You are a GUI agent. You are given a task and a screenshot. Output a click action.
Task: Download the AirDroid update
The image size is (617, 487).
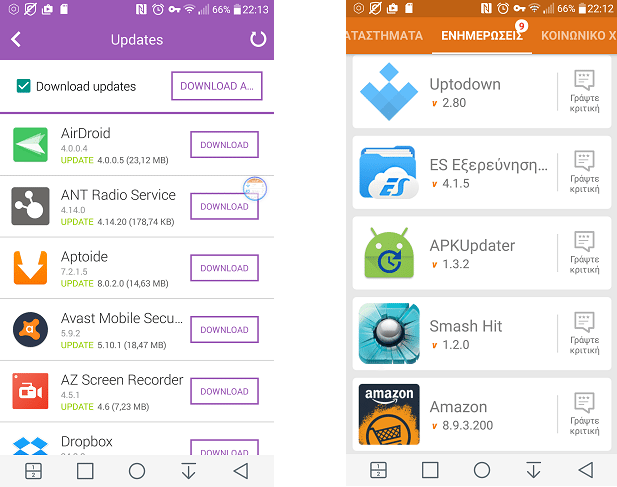click(224, 145)
